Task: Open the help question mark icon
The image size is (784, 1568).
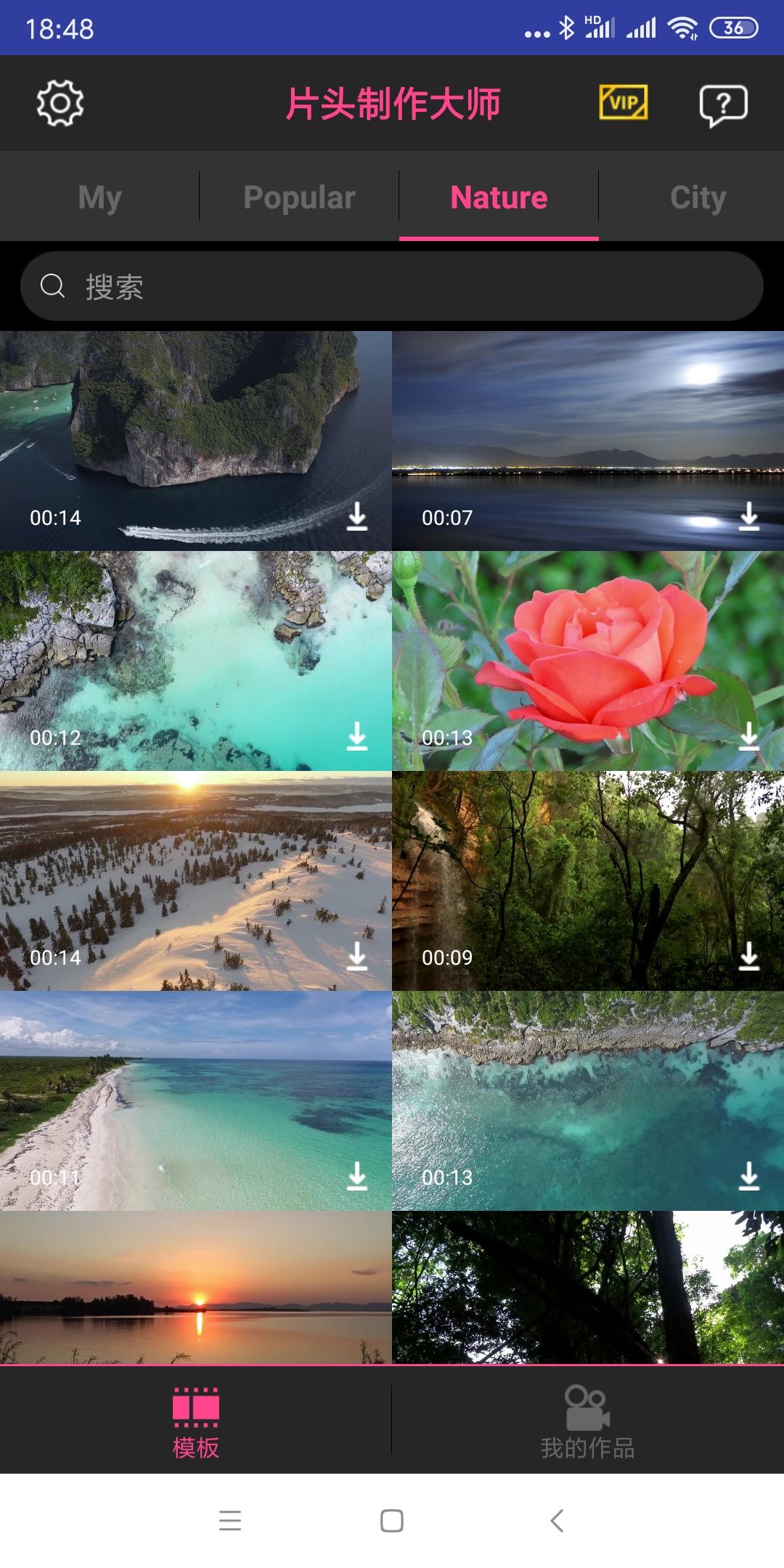Action: [x=723, y=105]
